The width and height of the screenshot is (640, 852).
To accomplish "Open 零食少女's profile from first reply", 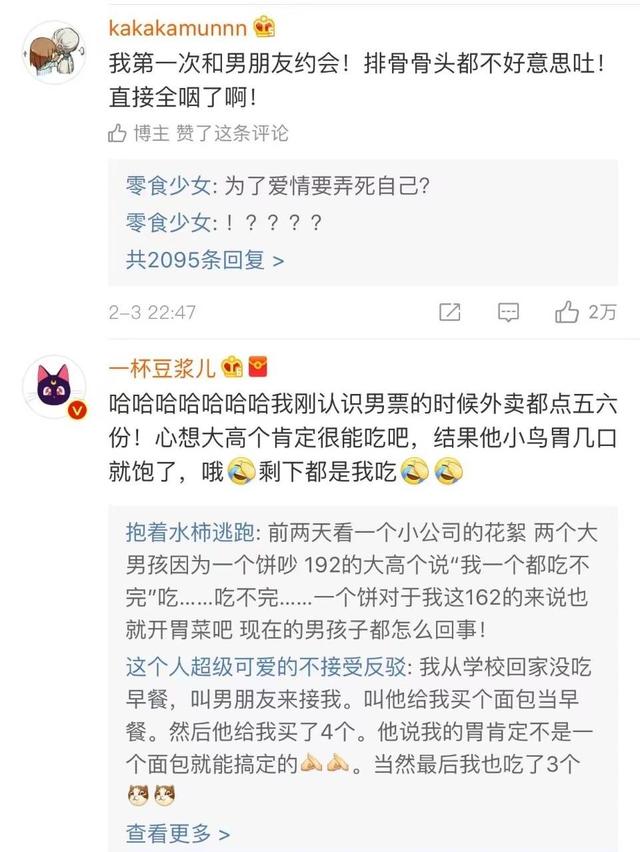I will coord(165,186).
